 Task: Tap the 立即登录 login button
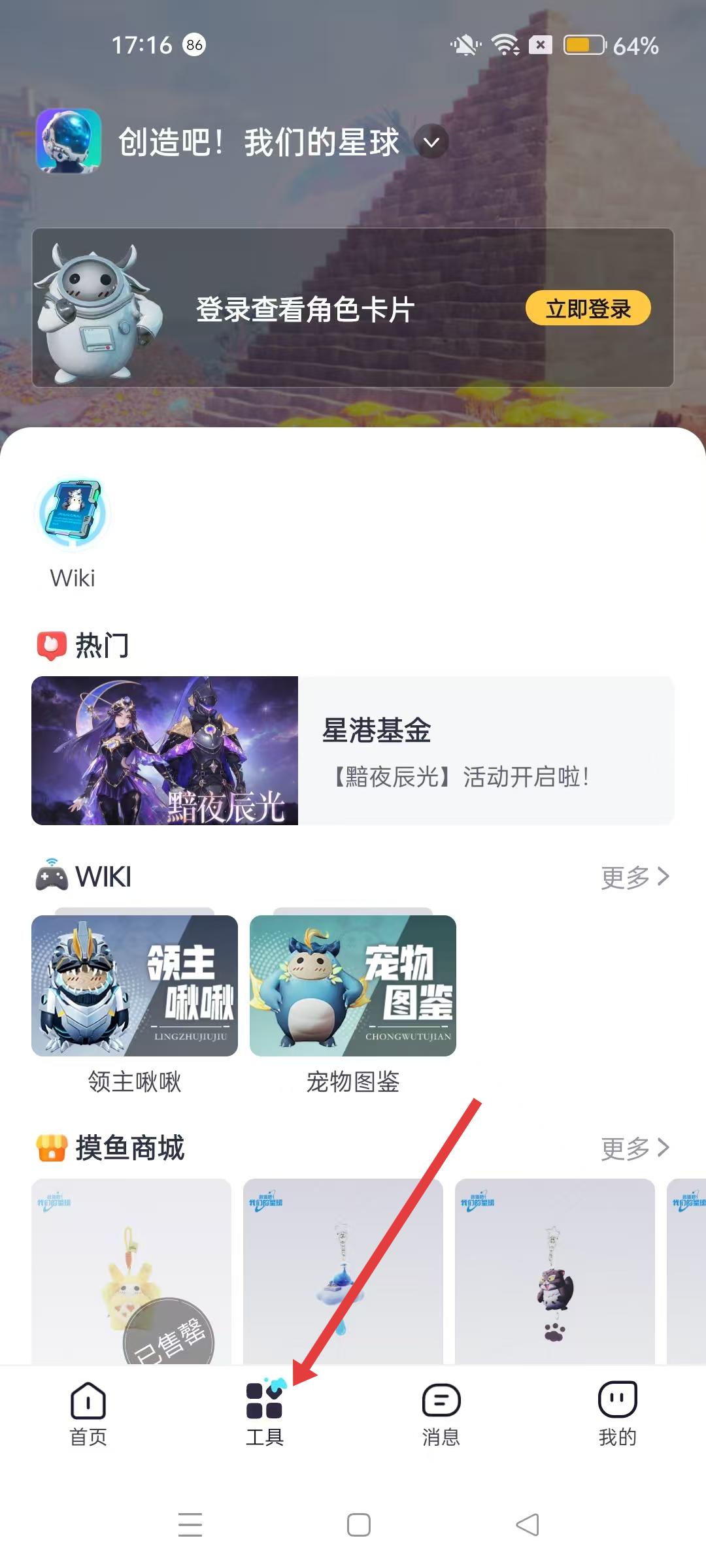[588, 308]
